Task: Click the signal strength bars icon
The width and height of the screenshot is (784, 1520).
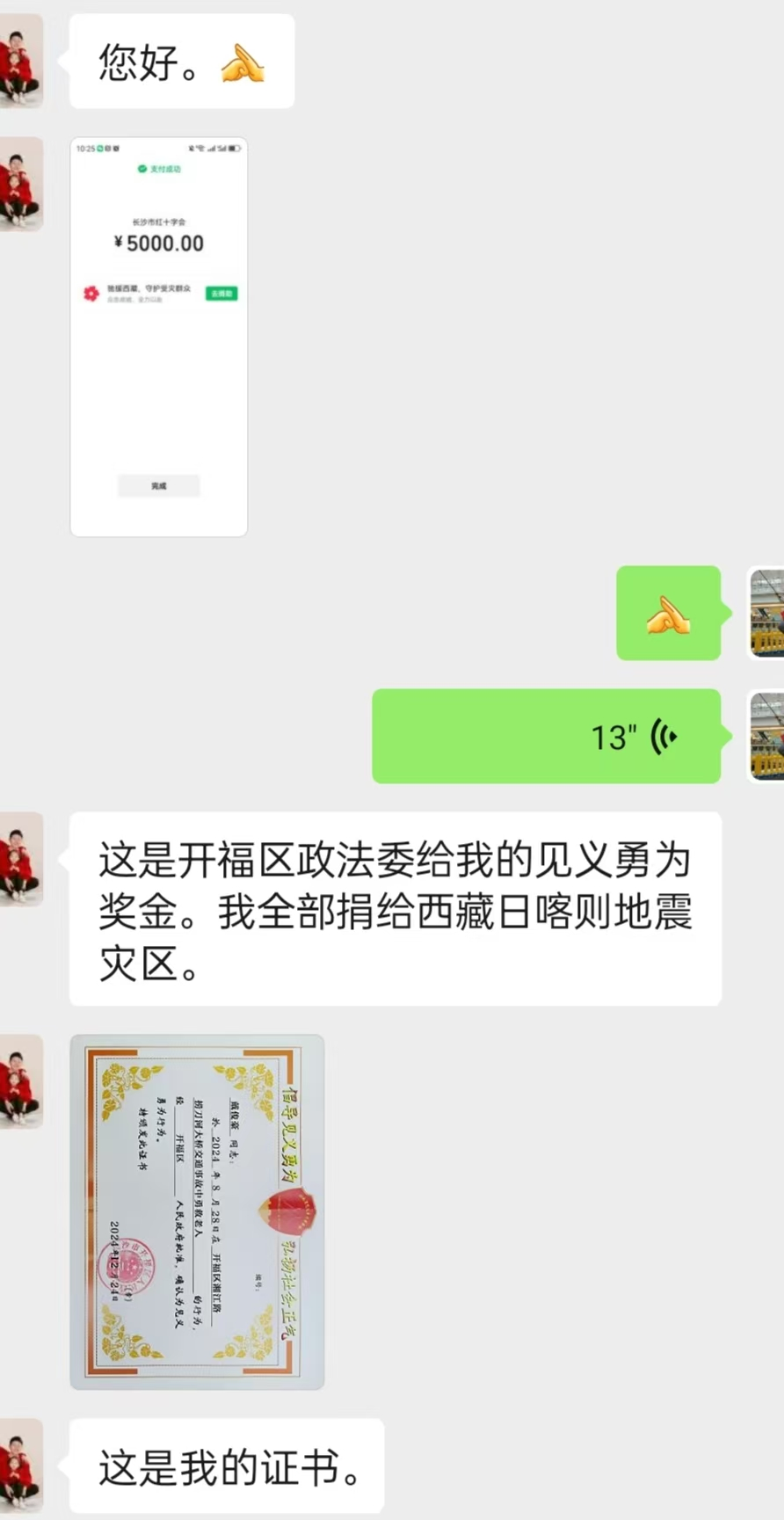Action: coord(213,149)
